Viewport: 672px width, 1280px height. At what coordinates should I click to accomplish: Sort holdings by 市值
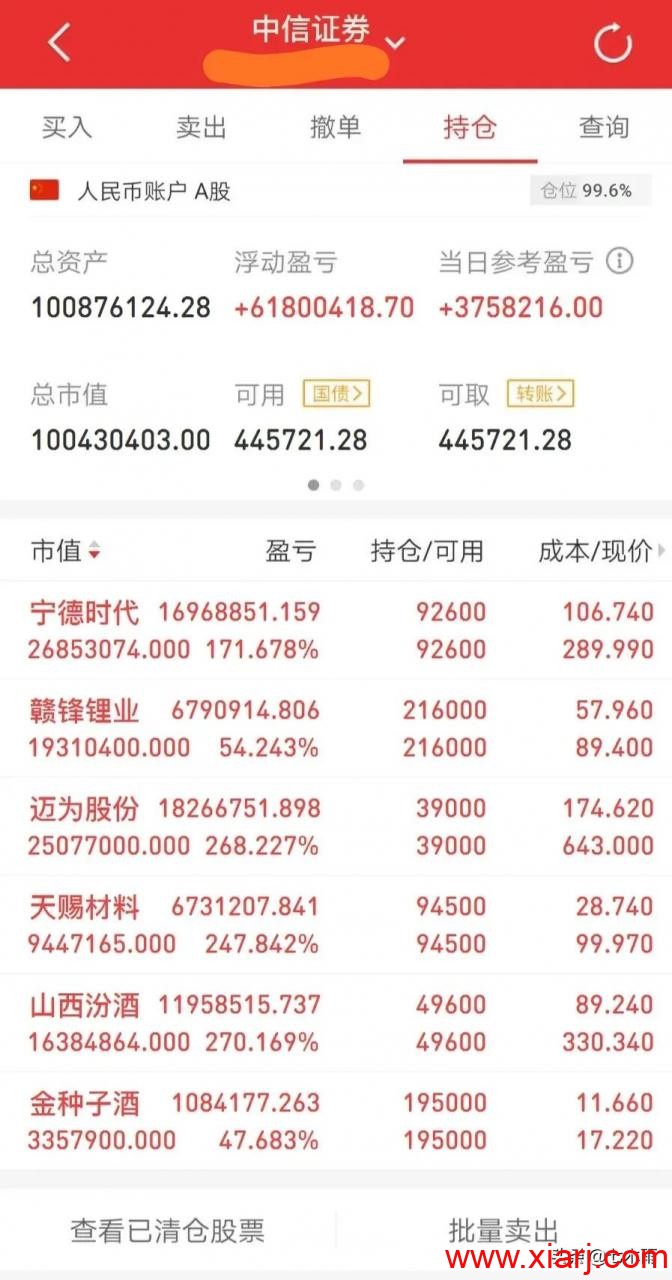(65, 550)
